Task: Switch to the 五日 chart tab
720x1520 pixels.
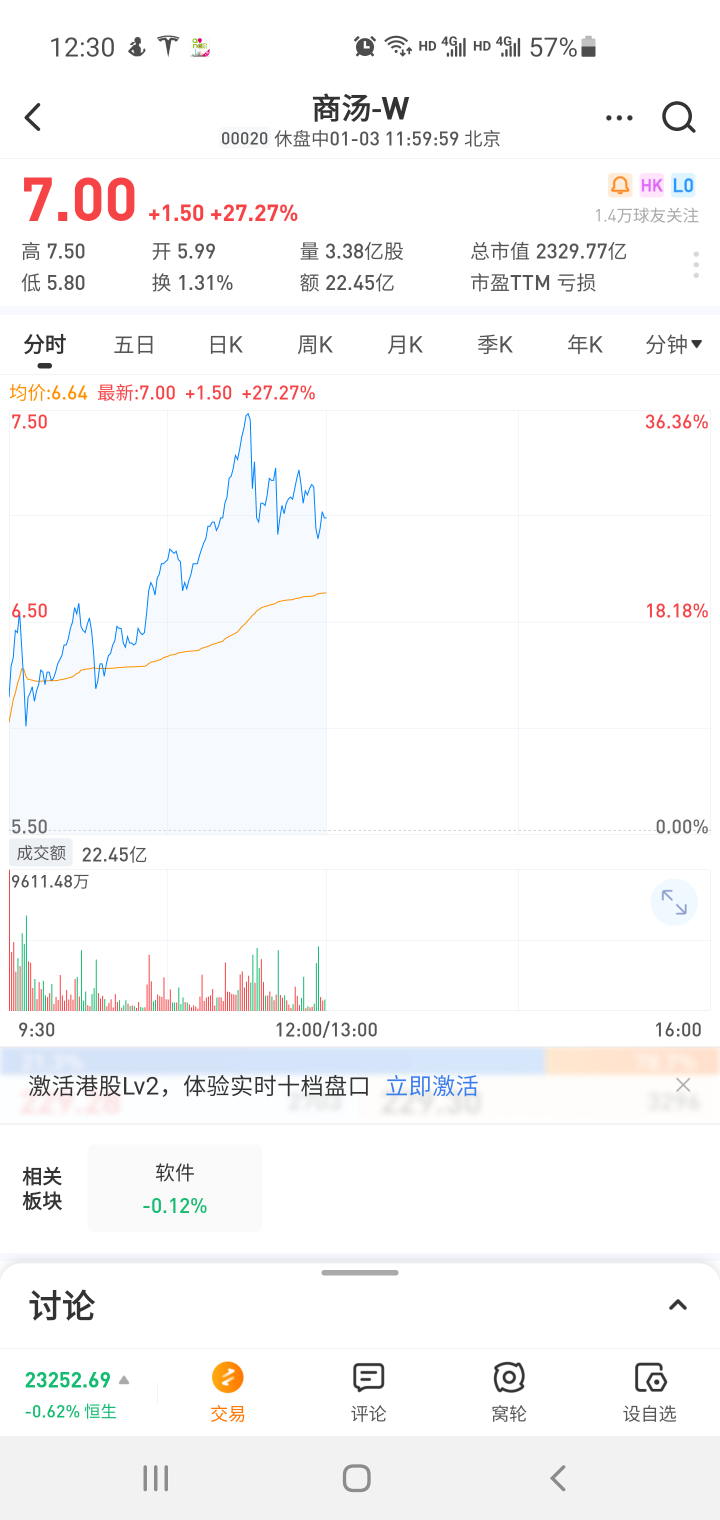Action: (x=134, y=345)
